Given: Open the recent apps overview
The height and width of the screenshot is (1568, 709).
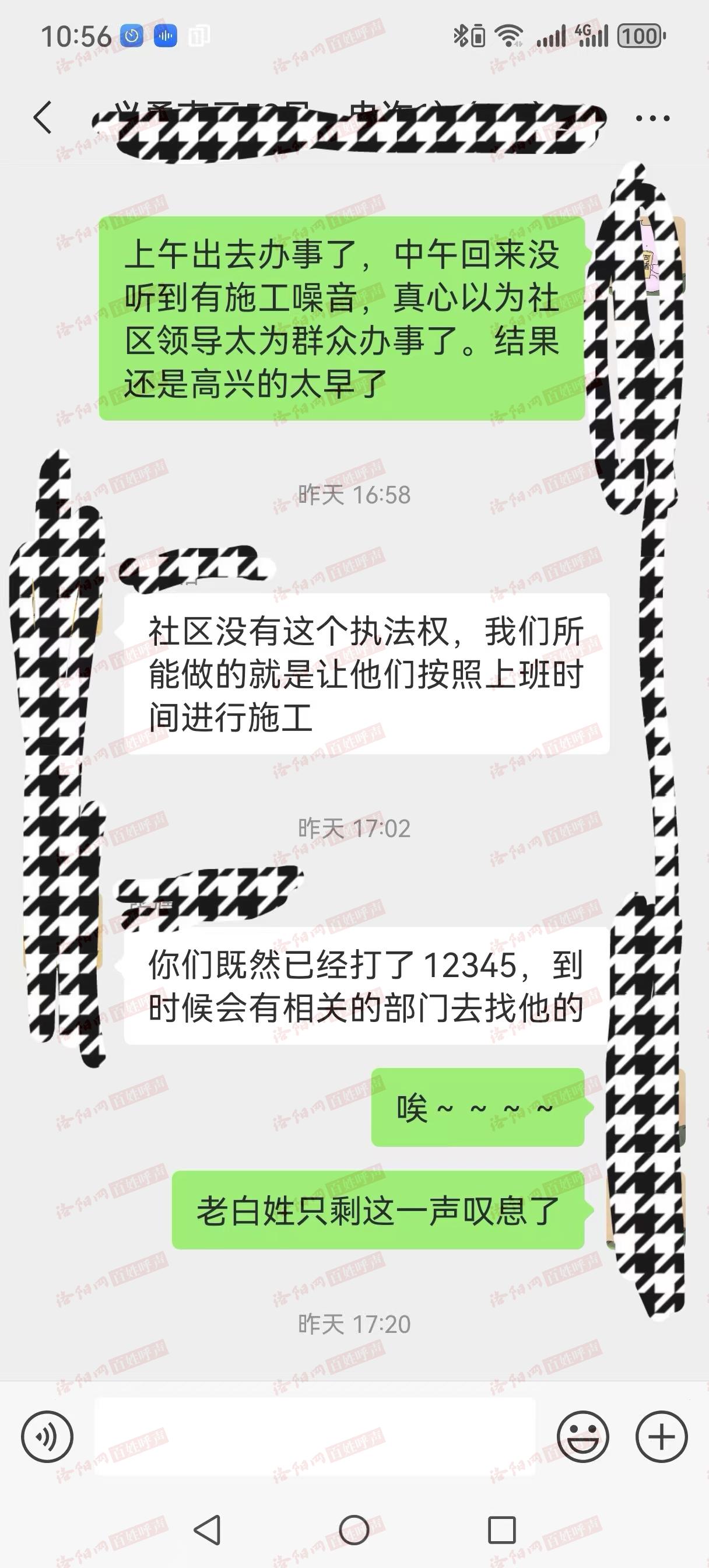Looking at the screenshot, I should (502, 1529).
